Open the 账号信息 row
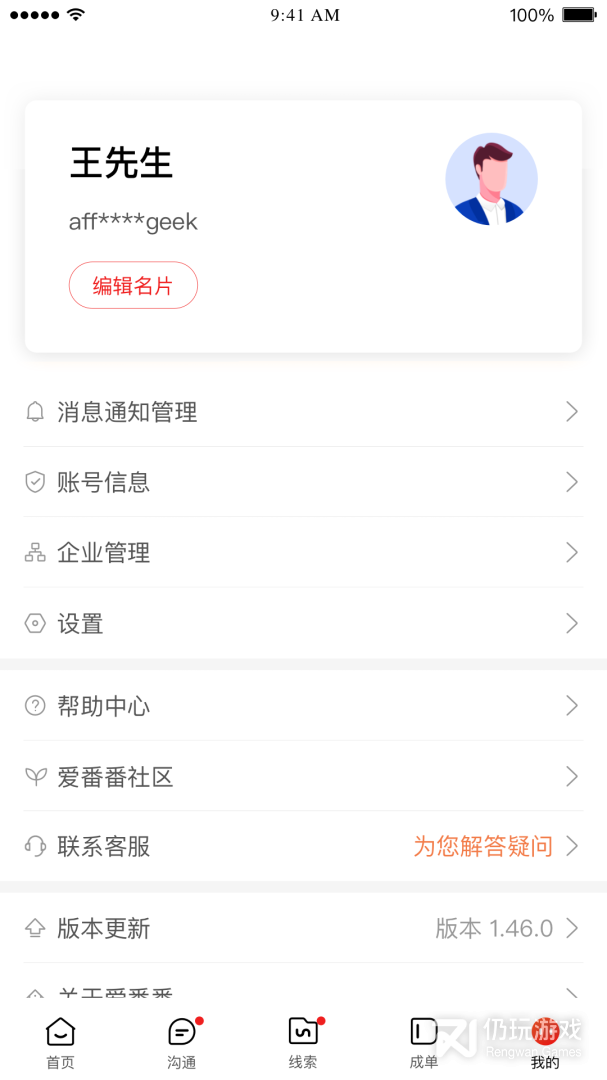 click(x=303, y=482)
